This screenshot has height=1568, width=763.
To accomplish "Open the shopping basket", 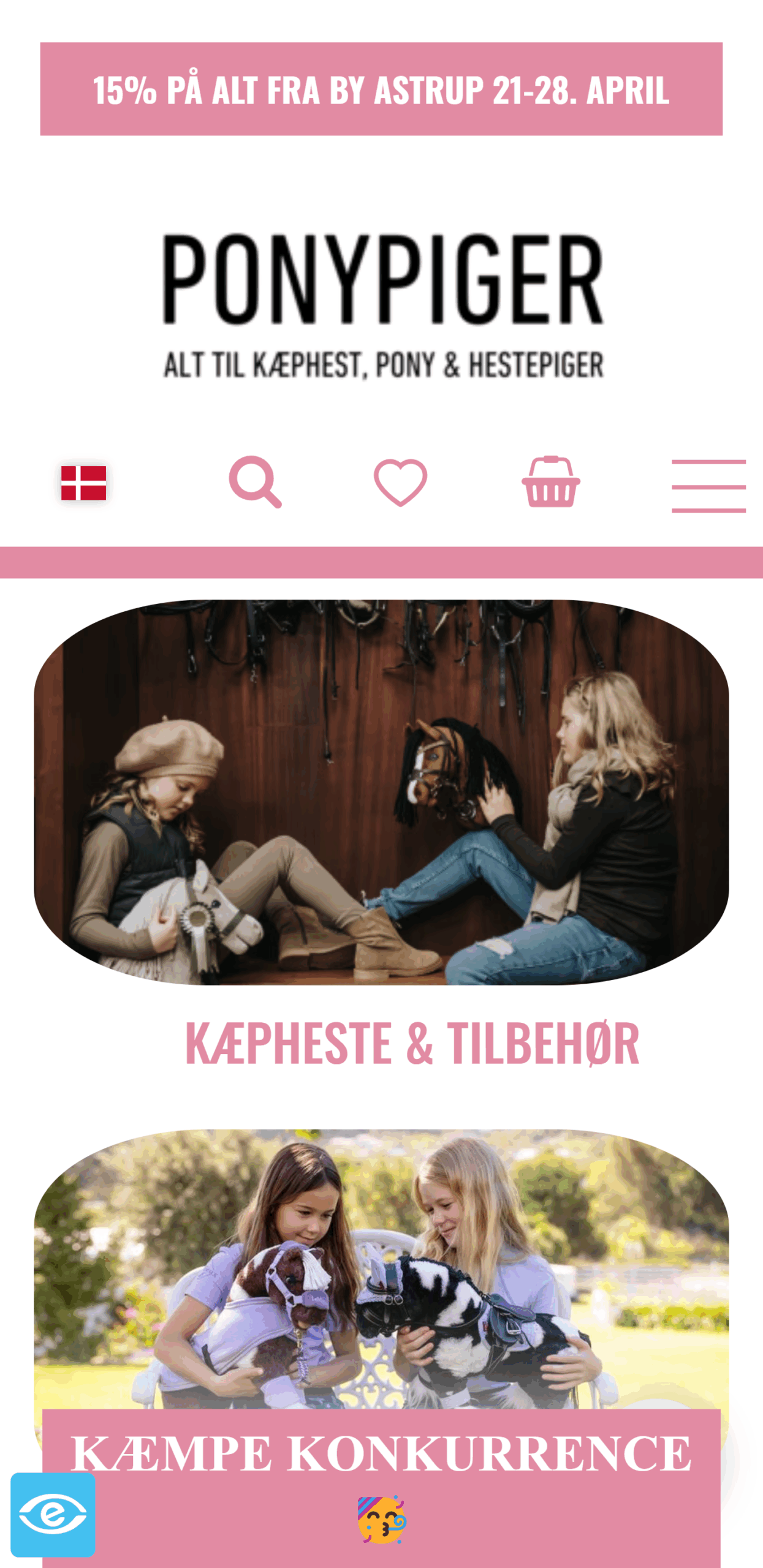I will (550, 483).
